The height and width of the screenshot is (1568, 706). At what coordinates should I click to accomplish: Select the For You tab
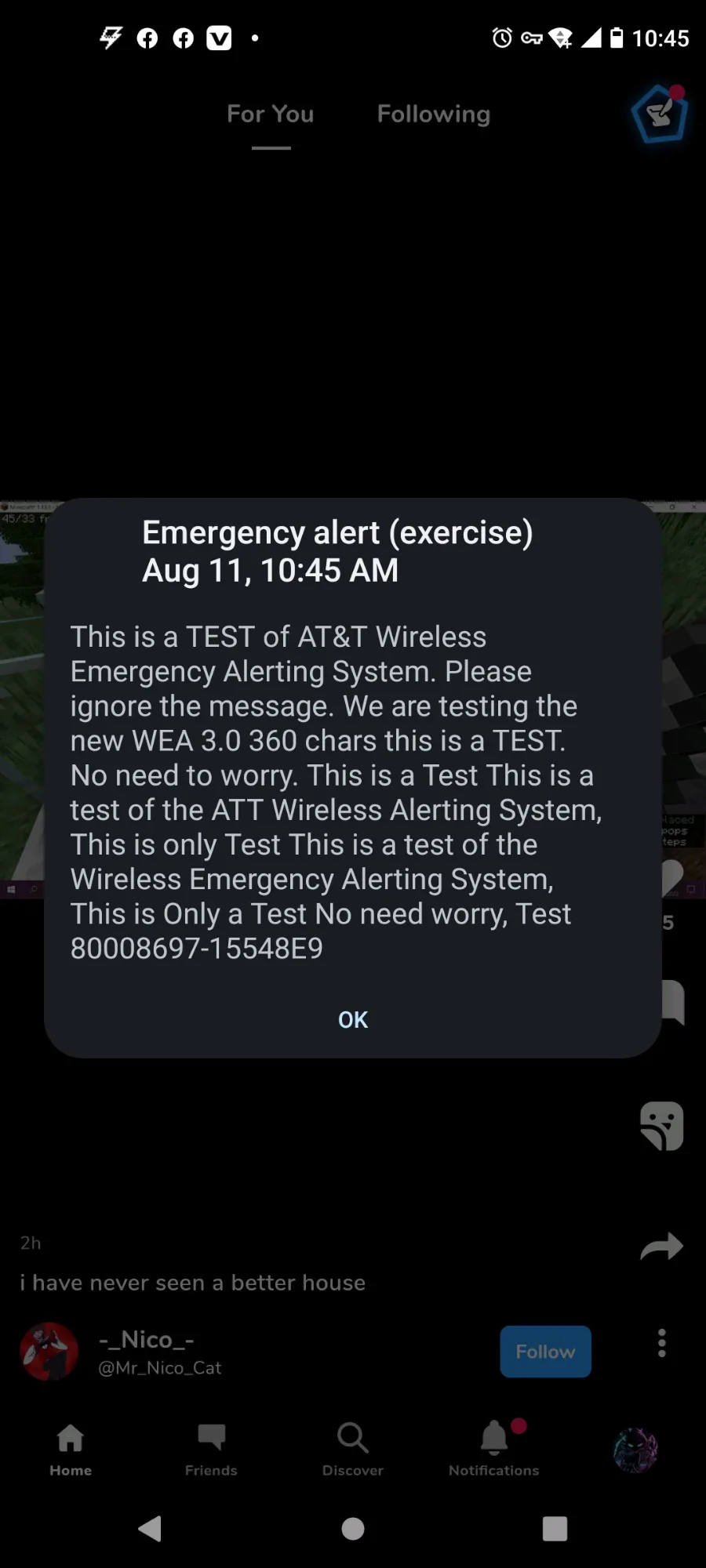[x=271, y=114]
